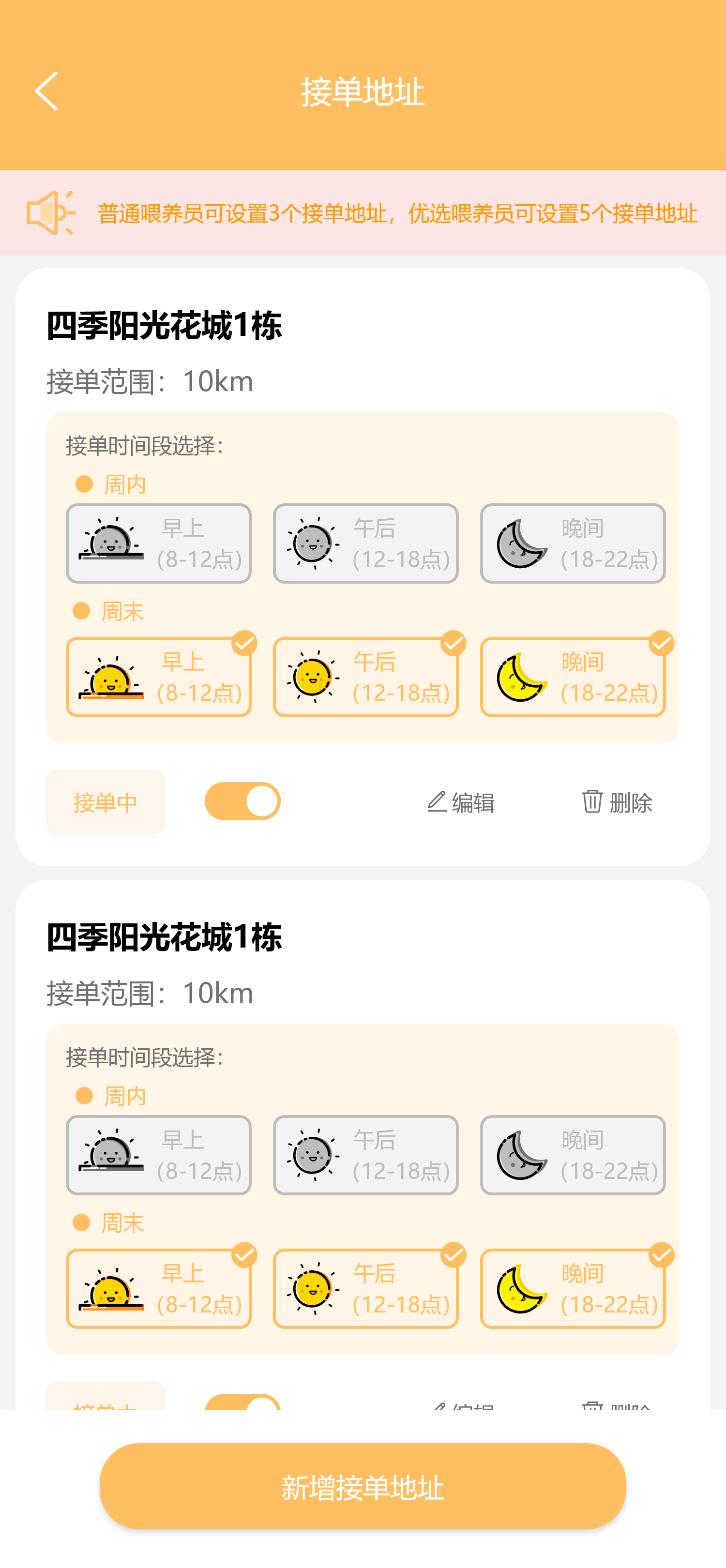The height and width of the screenshot is (1568, 726).
Task: Select 周内 午后 slot in the second address card
Action: pos(365,1155)
